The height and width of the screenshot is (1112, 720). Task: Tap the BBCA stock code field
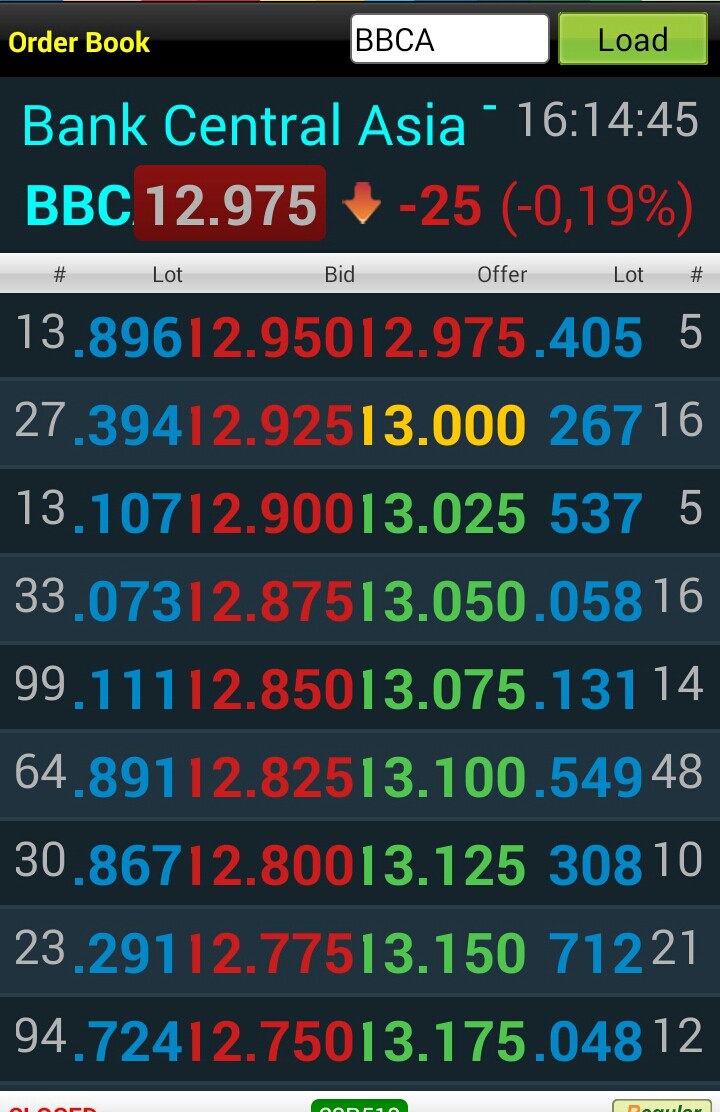click(x=449, y=40)
